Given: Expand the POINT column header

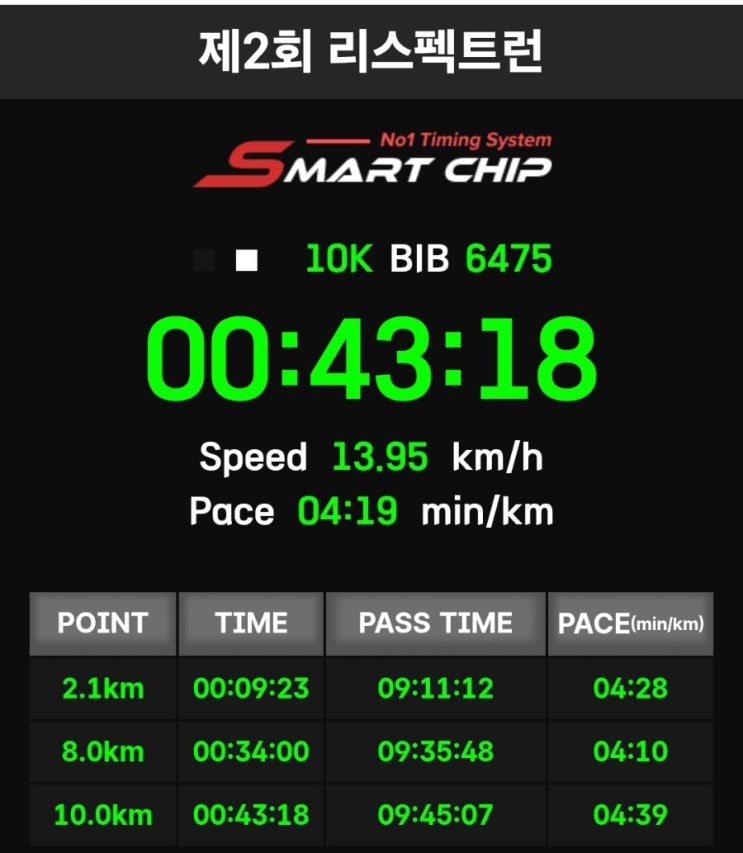Looking at the screenshot, I should pos(101,623).
